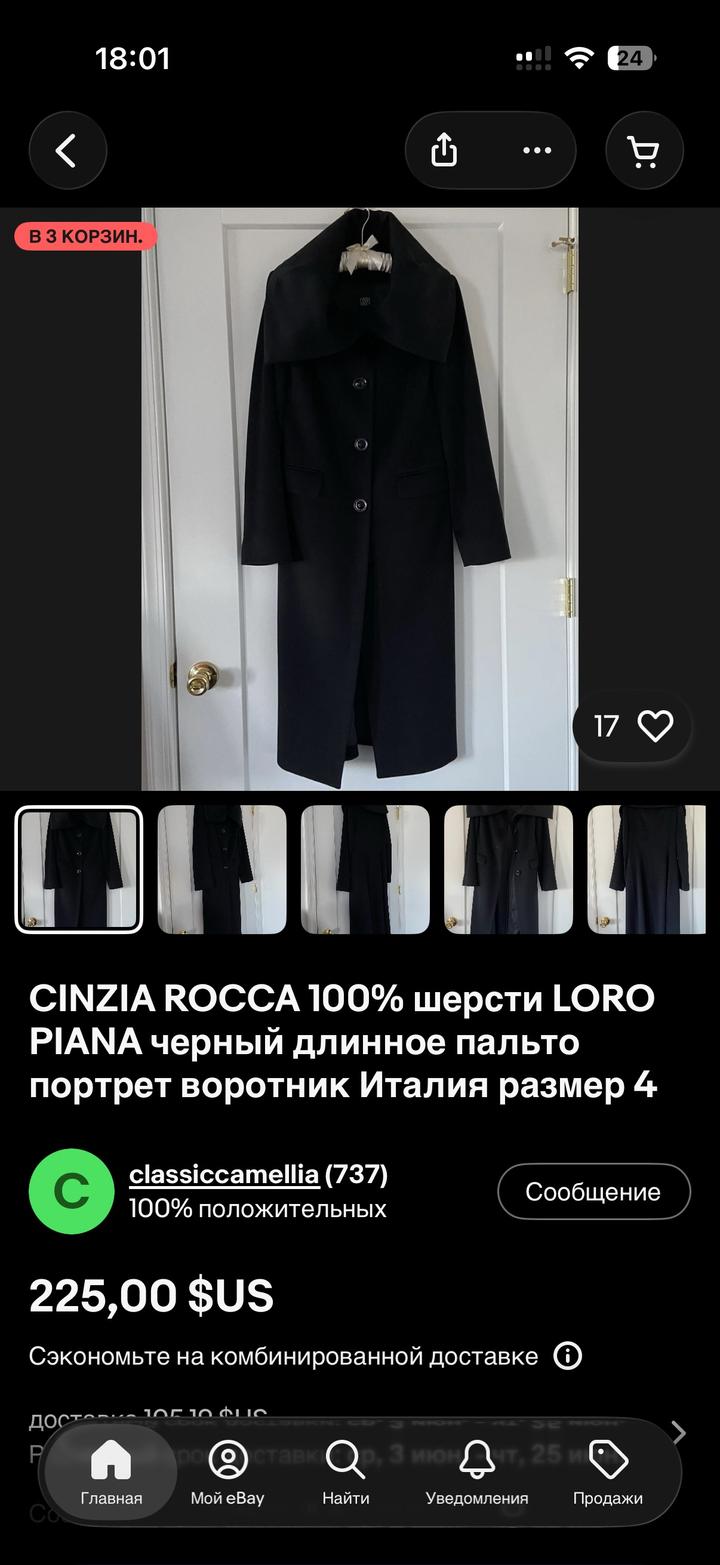This screenshot has width=720, height=1565.
Task: Show the fourth photo thumbnail
Action: point(508,869)
